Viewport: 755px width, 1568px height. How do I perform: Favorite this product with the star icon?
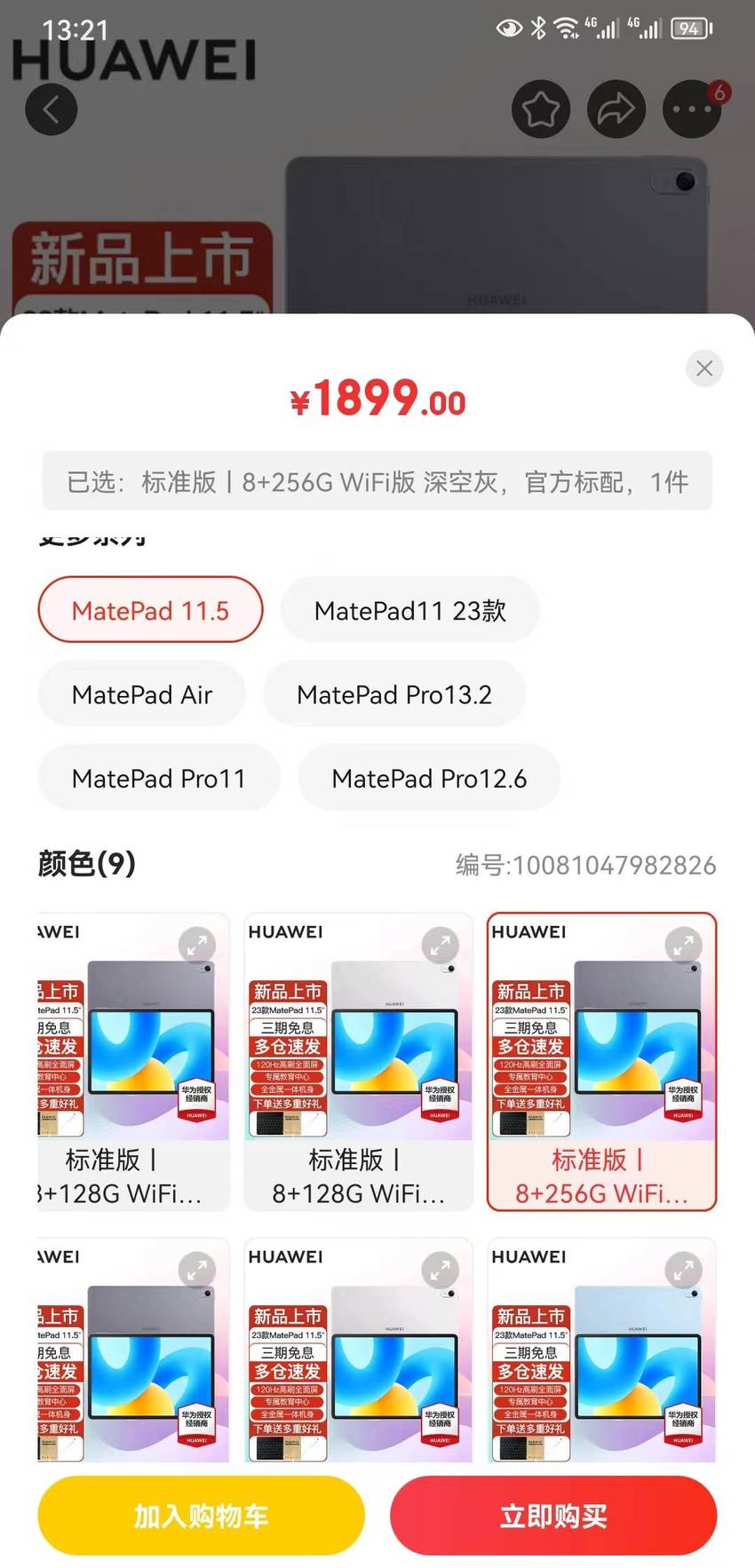point(541,109)
